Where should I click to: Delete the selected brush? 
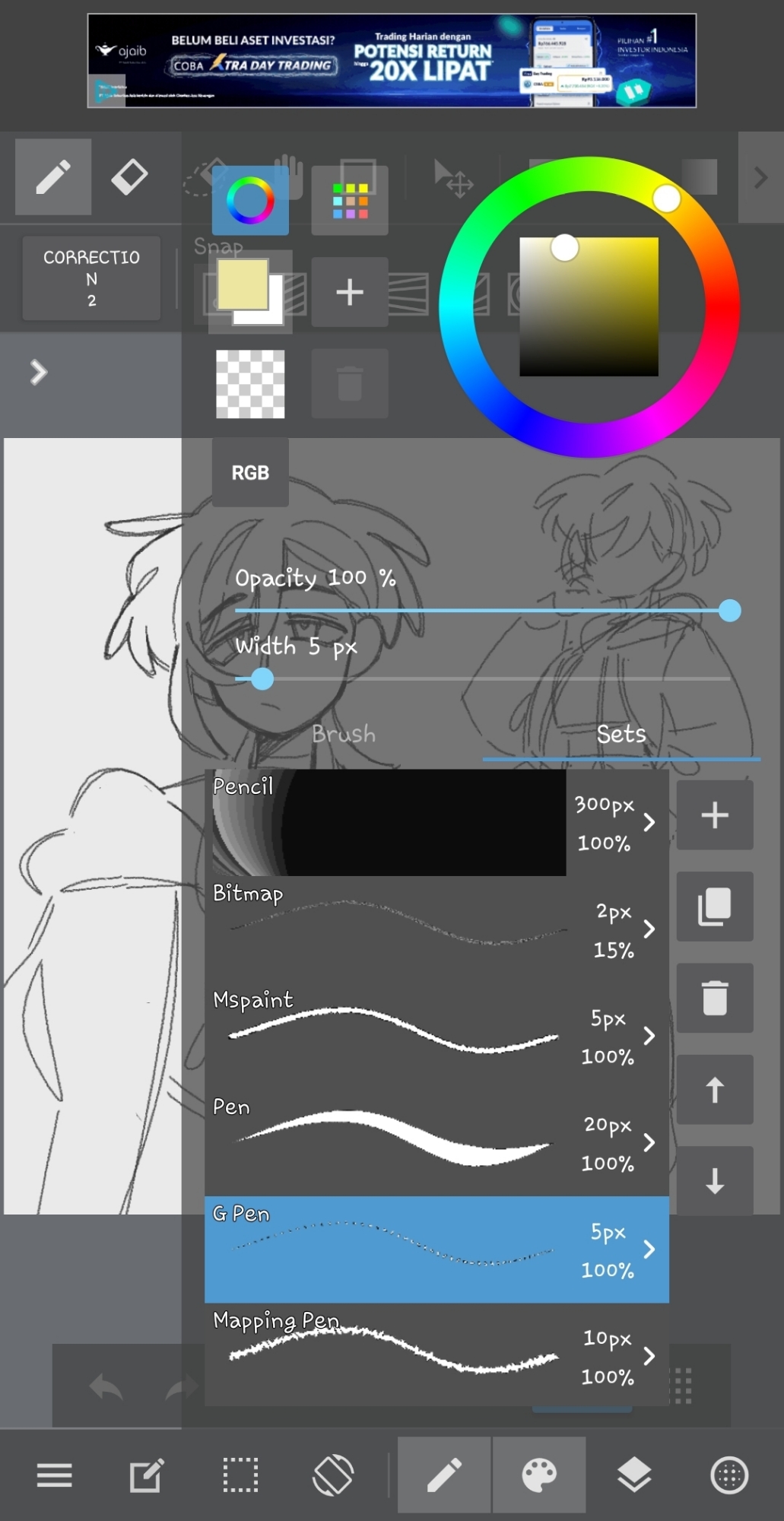[x=715, y=998]
